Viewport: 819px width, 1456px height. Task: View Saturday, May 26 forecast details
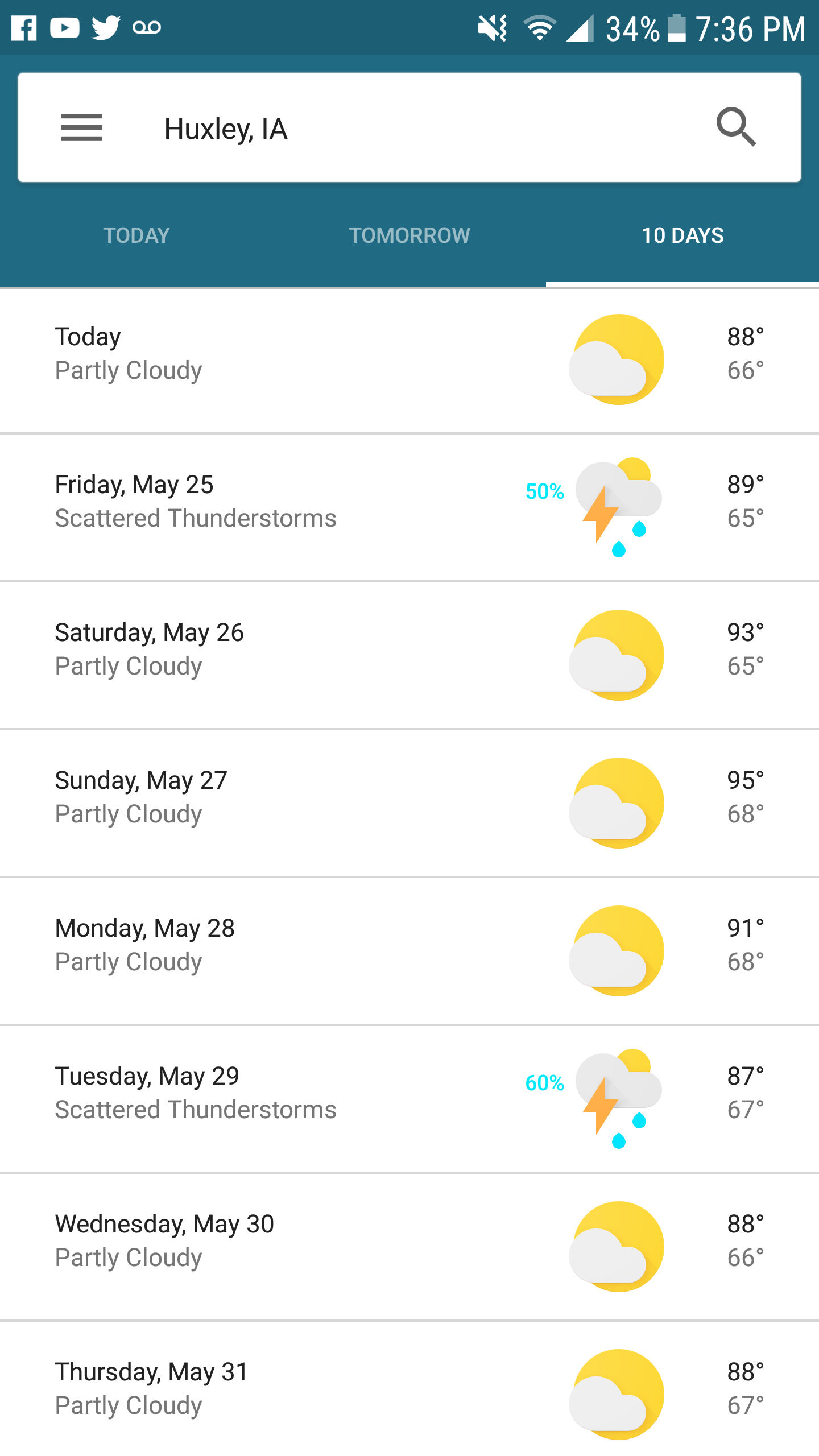click(x=409, y=656)
